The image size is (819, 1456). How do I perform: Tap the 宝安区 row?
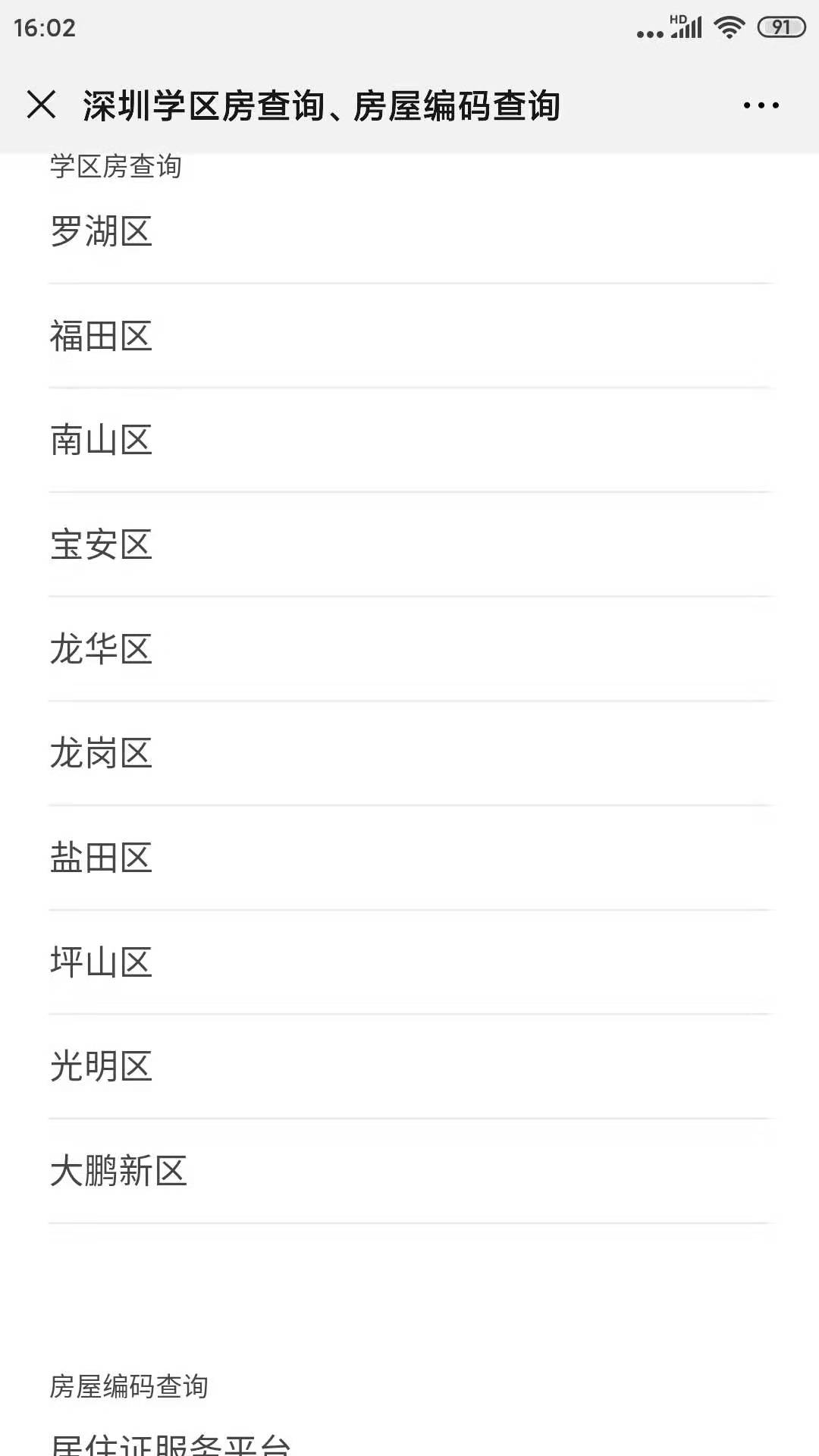coord(410,545)
